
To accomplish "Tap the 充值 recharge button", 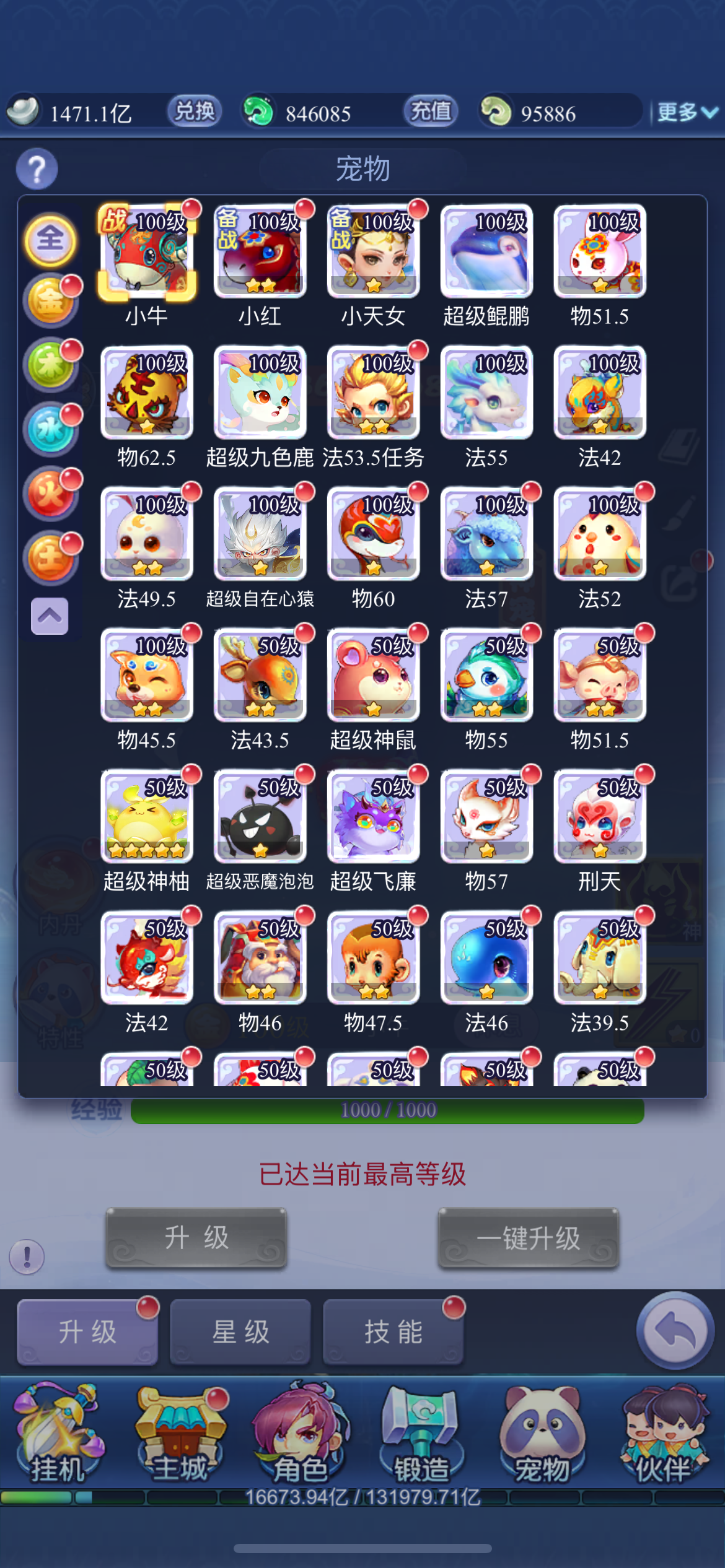I will coord(431,111).
